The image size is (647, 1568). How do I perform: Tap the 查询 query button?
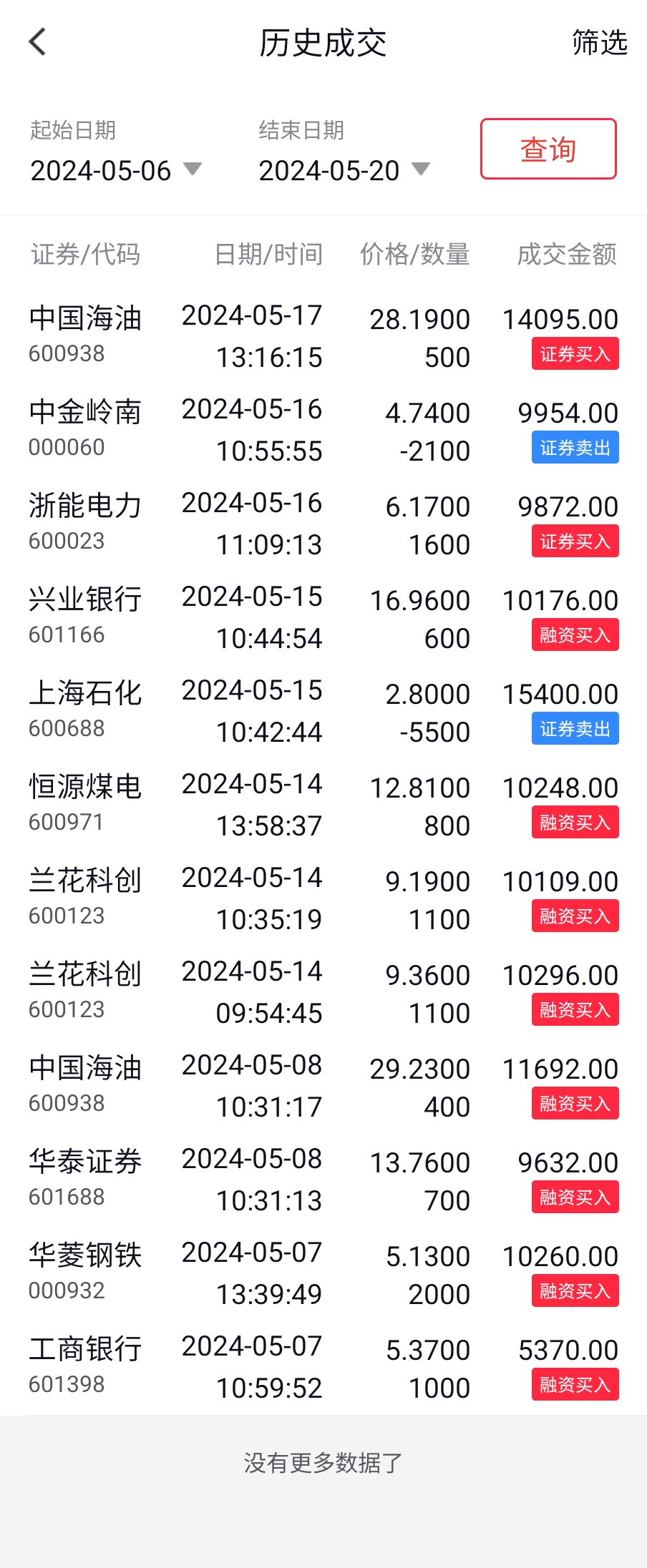tap(548, 150)
